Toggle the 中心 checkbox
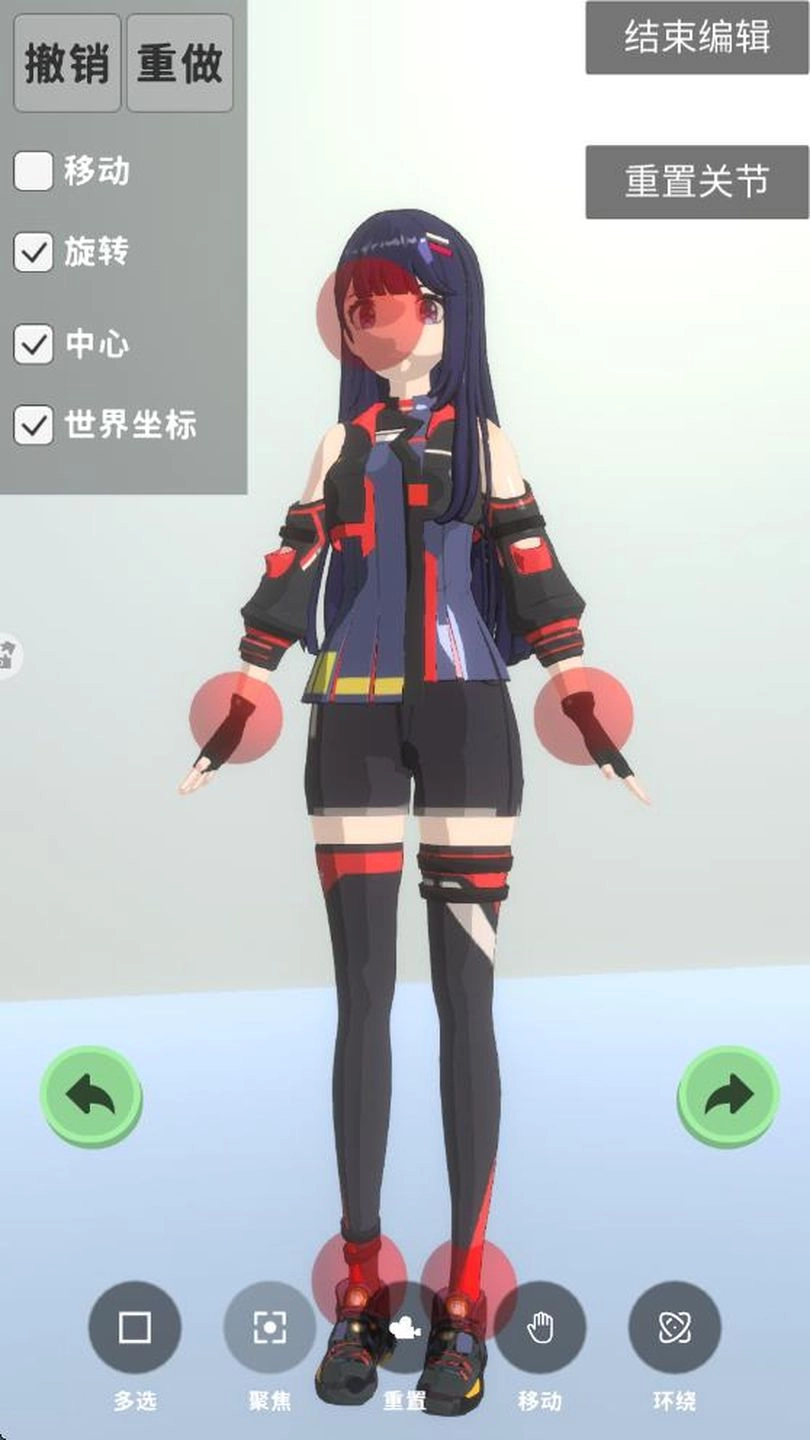 pyautogui.click(x=33, y=344)
